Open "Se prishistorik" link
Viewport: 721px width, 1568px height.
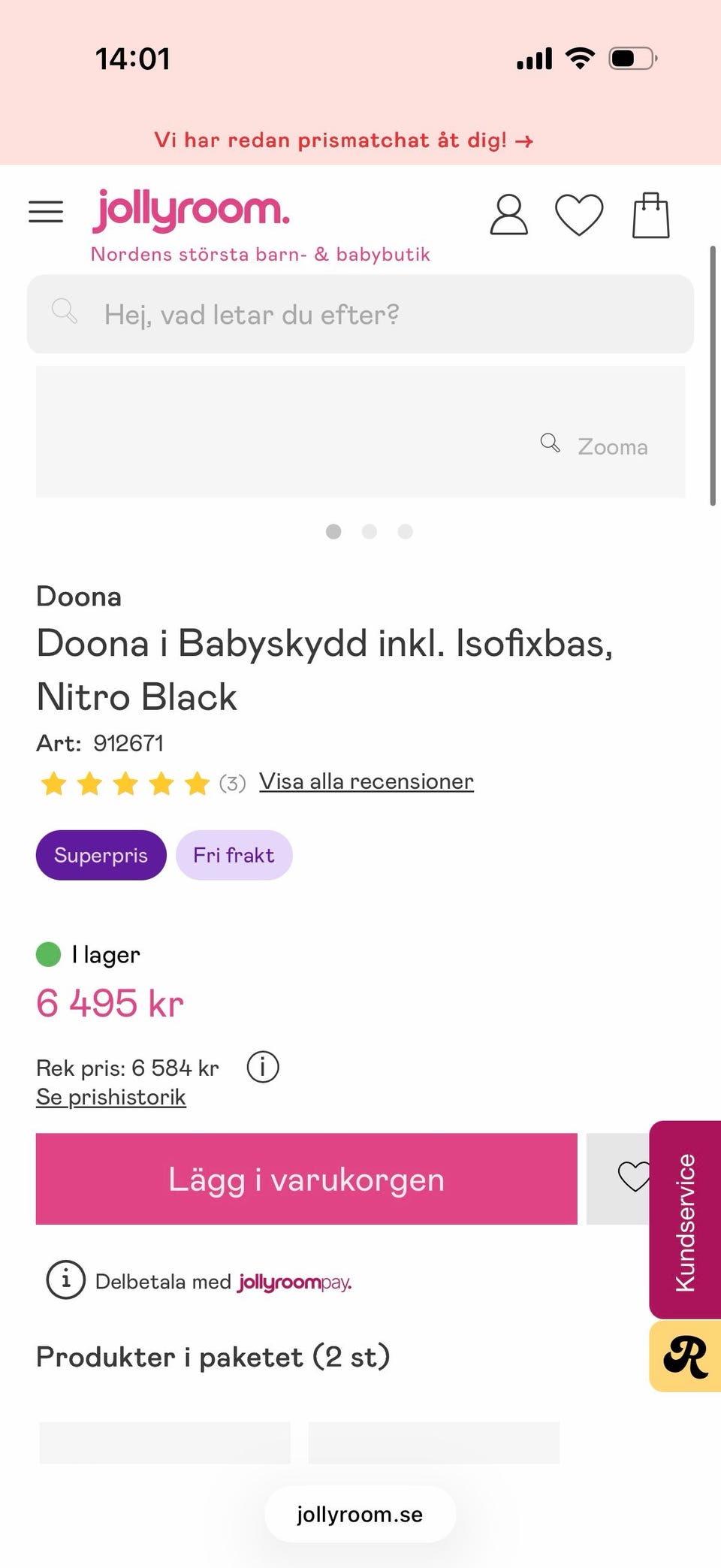point(111,1097)
